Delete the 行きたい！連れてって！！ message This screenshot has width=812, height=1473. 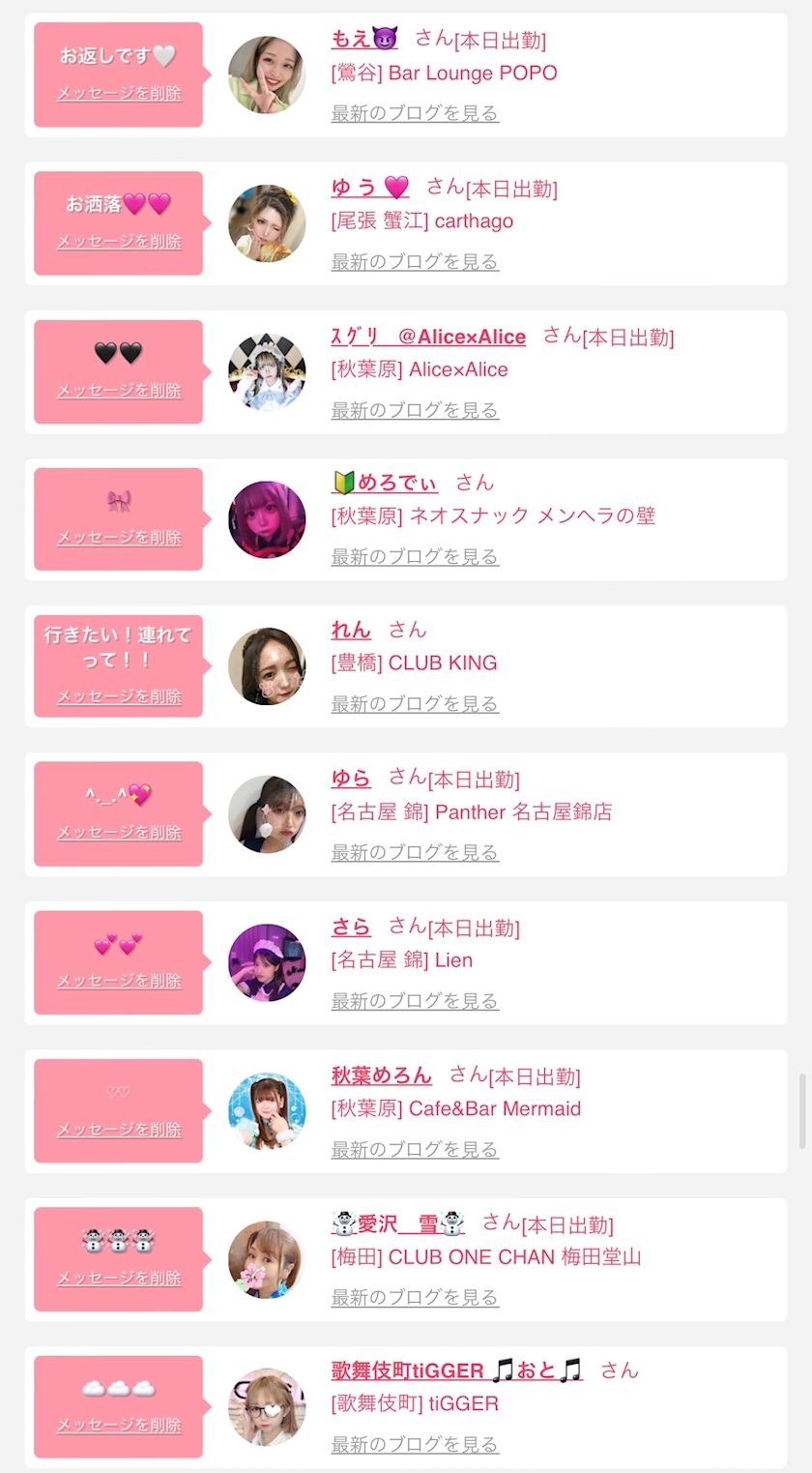(118, 696)
